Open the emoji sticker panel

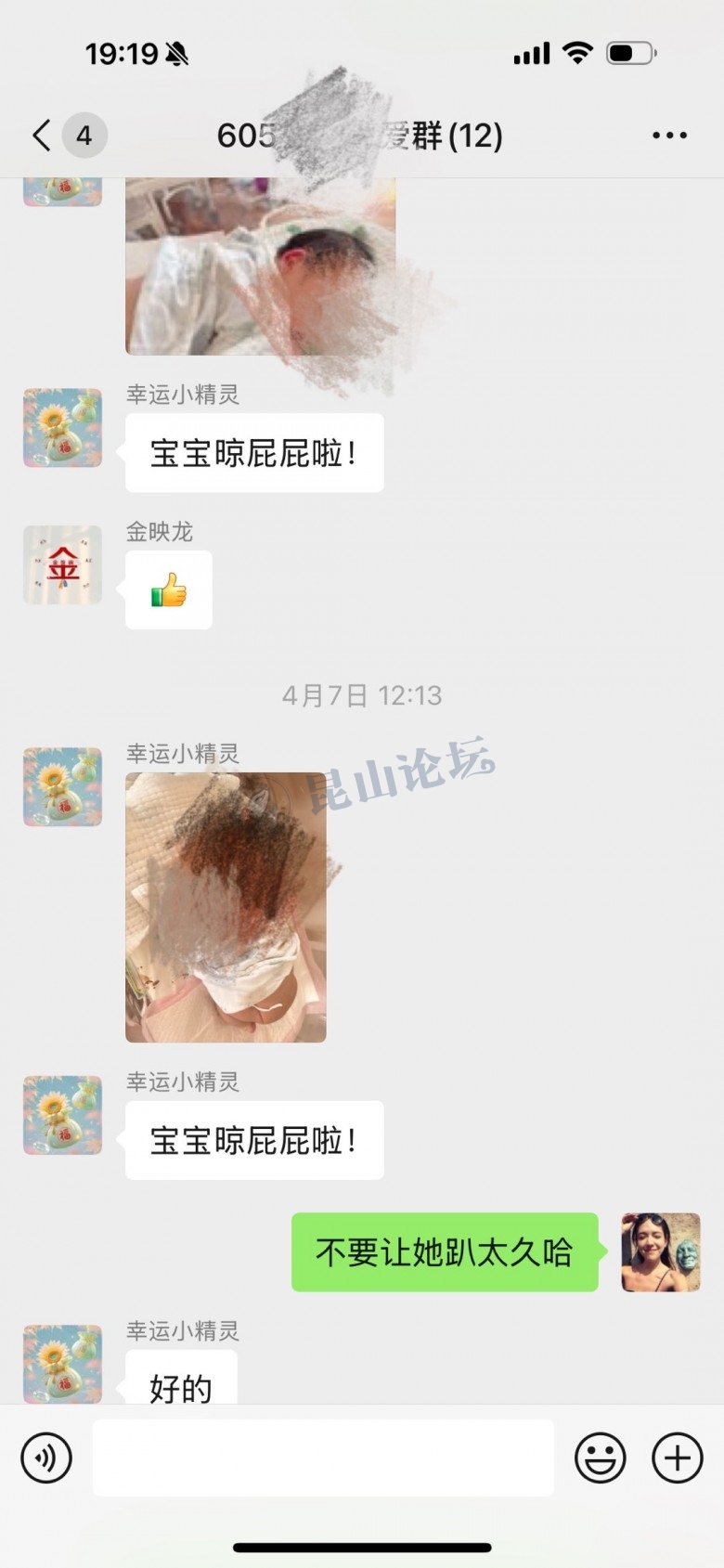(600, 1458)
